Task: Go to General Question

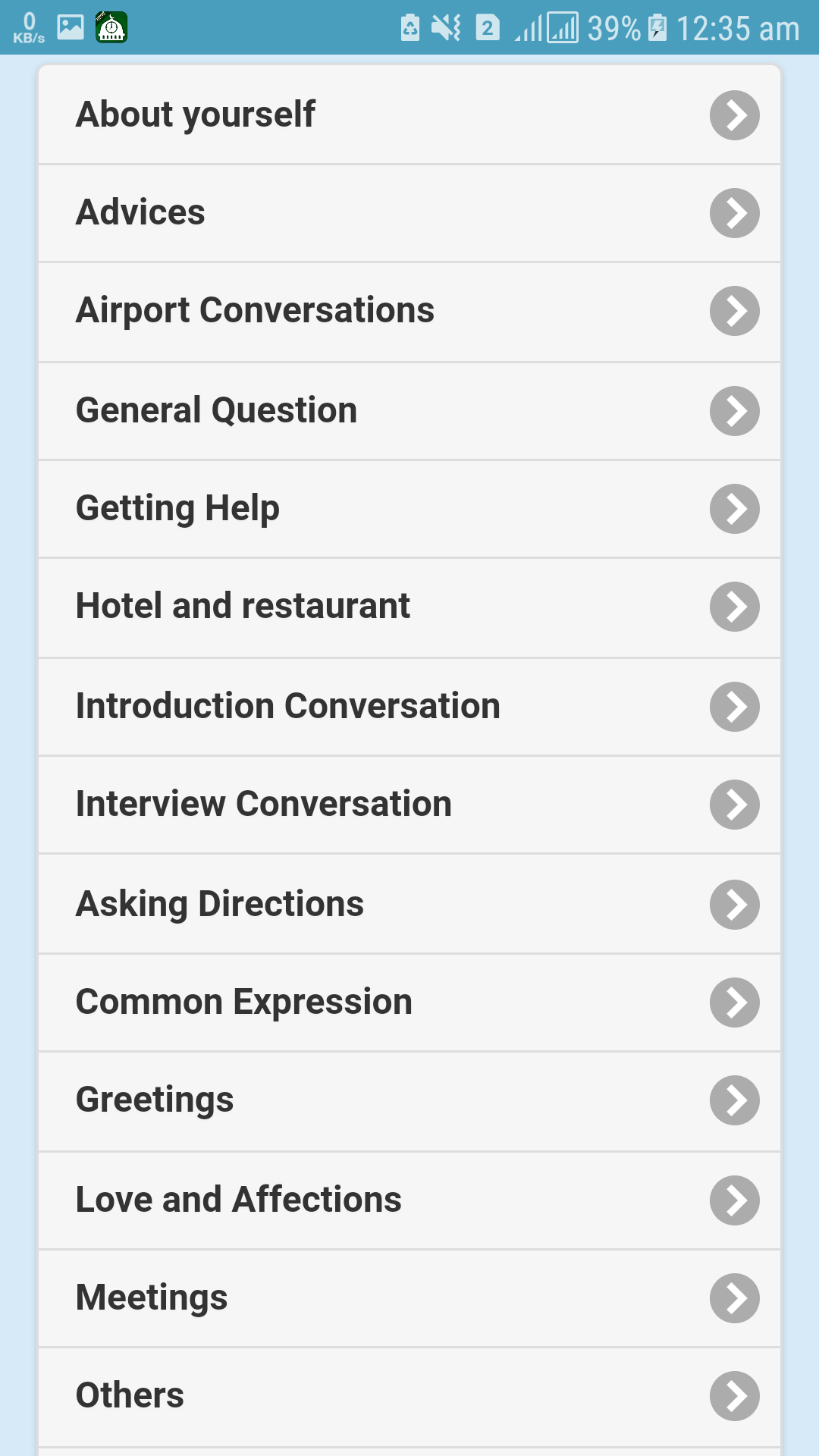Action: click(x=409, y=411)
